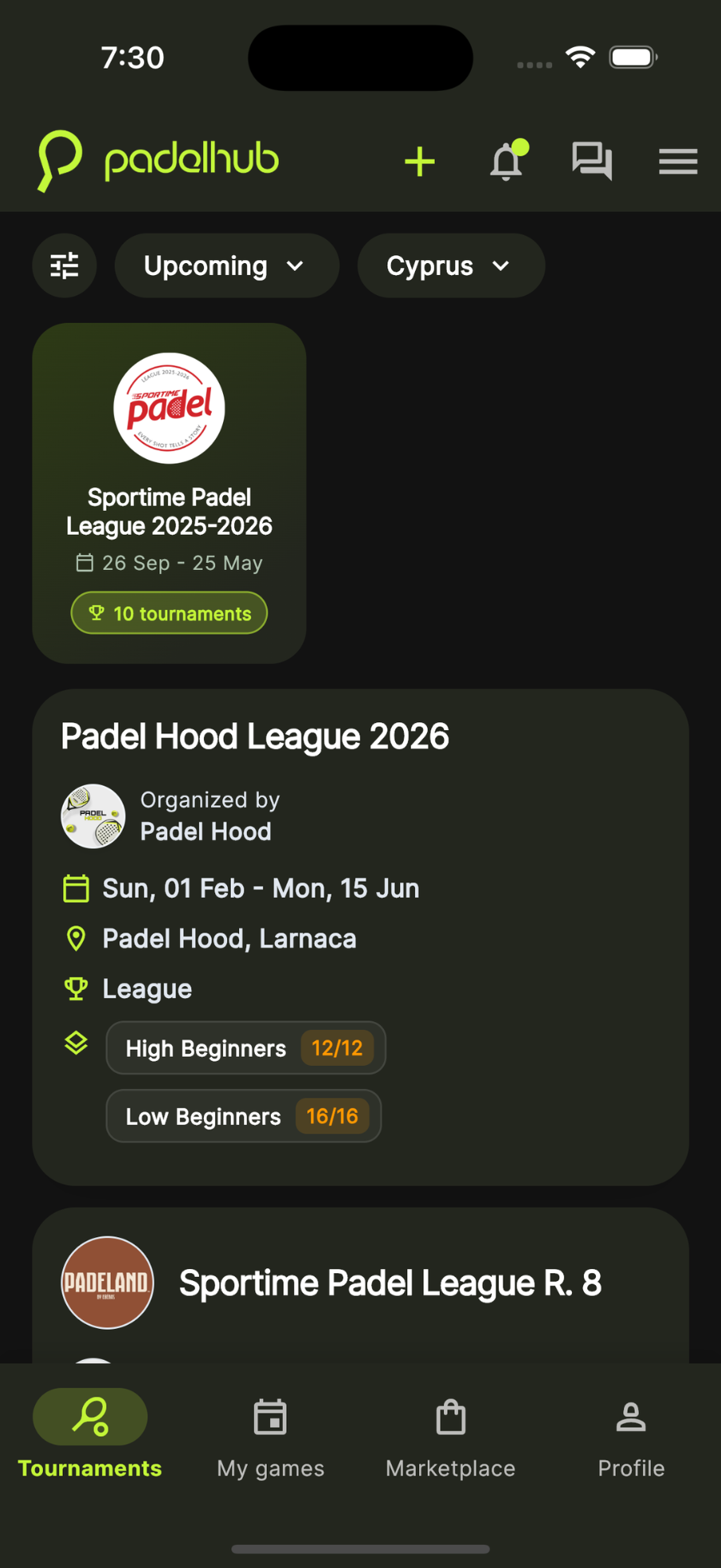Select the Low Beginners category
Image resolution: width=721 pixels, height=1568 pixels.
click(243, 1116)
